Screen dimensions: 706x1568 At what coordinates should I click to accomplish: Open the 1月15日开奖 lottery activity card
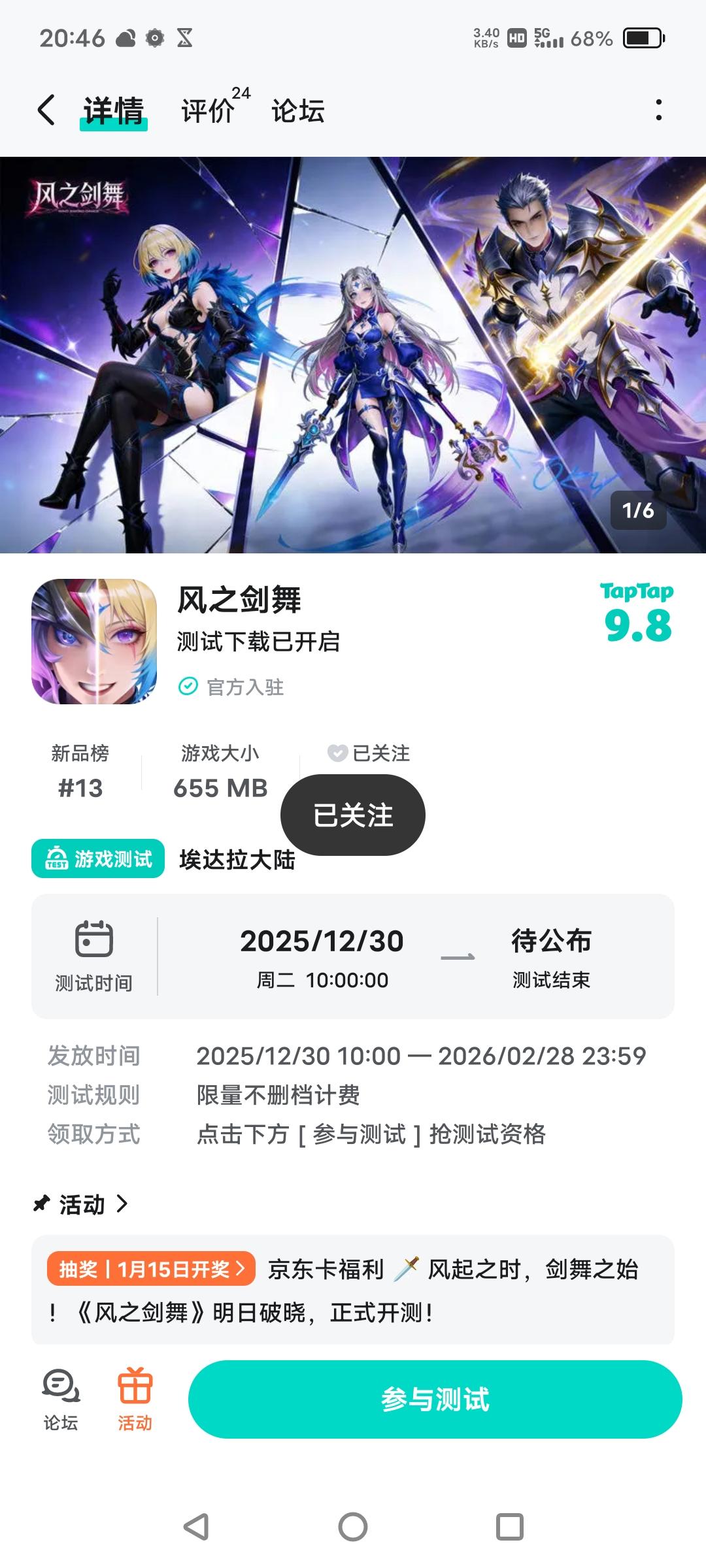[x=353, y=1290]
